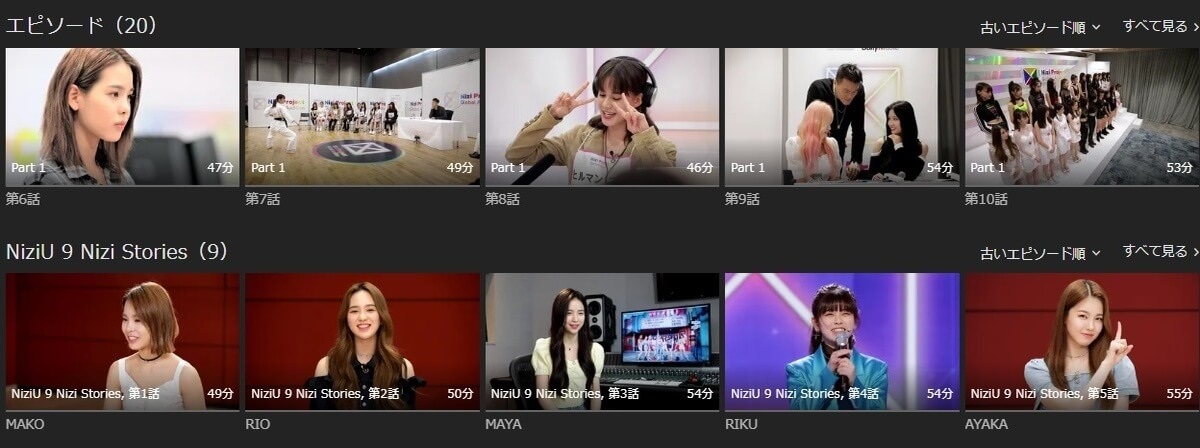The width and height of the screenshot is (1200, 448).
Task: Watch the RIKU Nizi Stories episode
Action: pos(842,341)
